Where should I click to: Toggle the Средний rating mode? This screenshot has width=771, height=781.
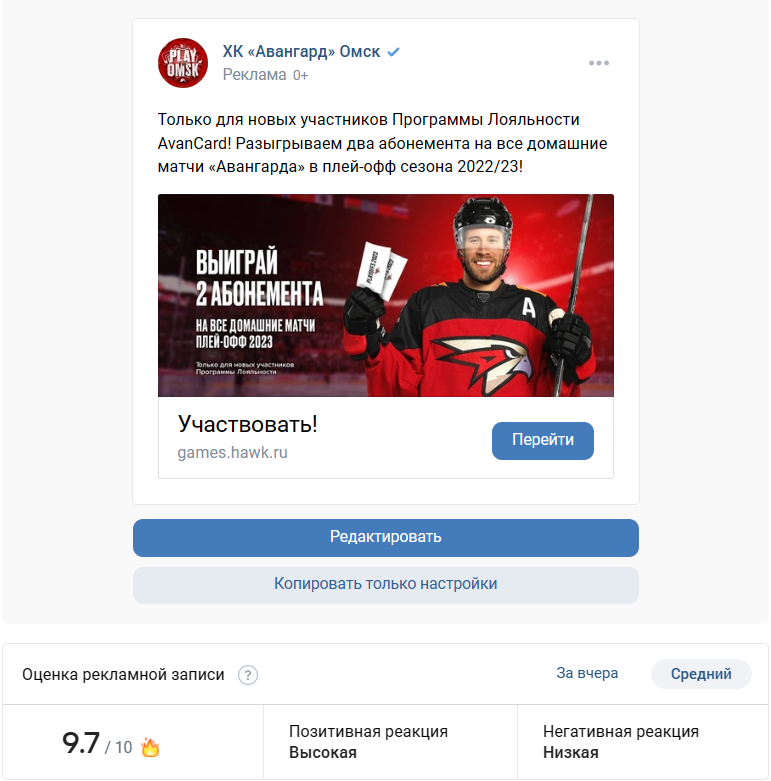[x=700, y=674]
